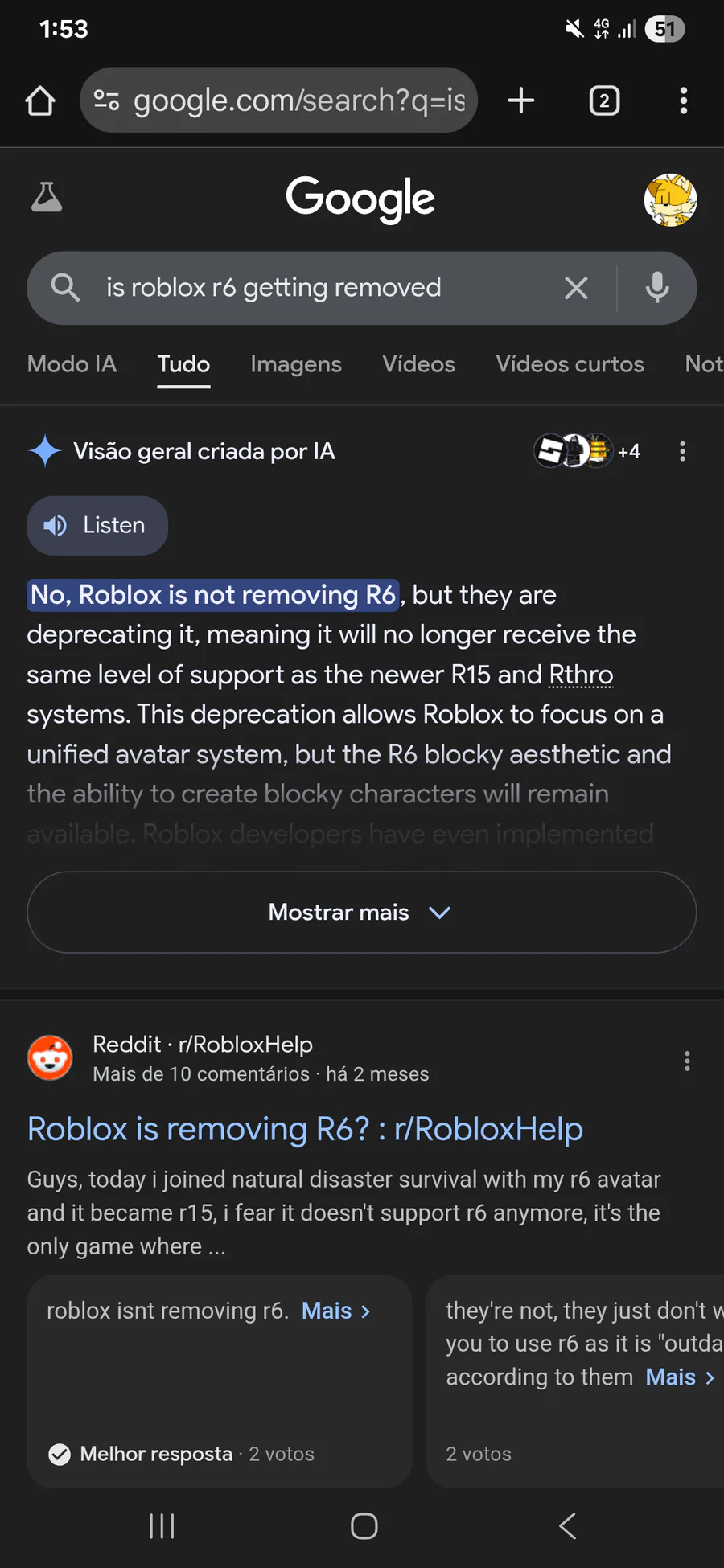Open a new browser tab
724x1568 pixels.
[x=521, y=101]
